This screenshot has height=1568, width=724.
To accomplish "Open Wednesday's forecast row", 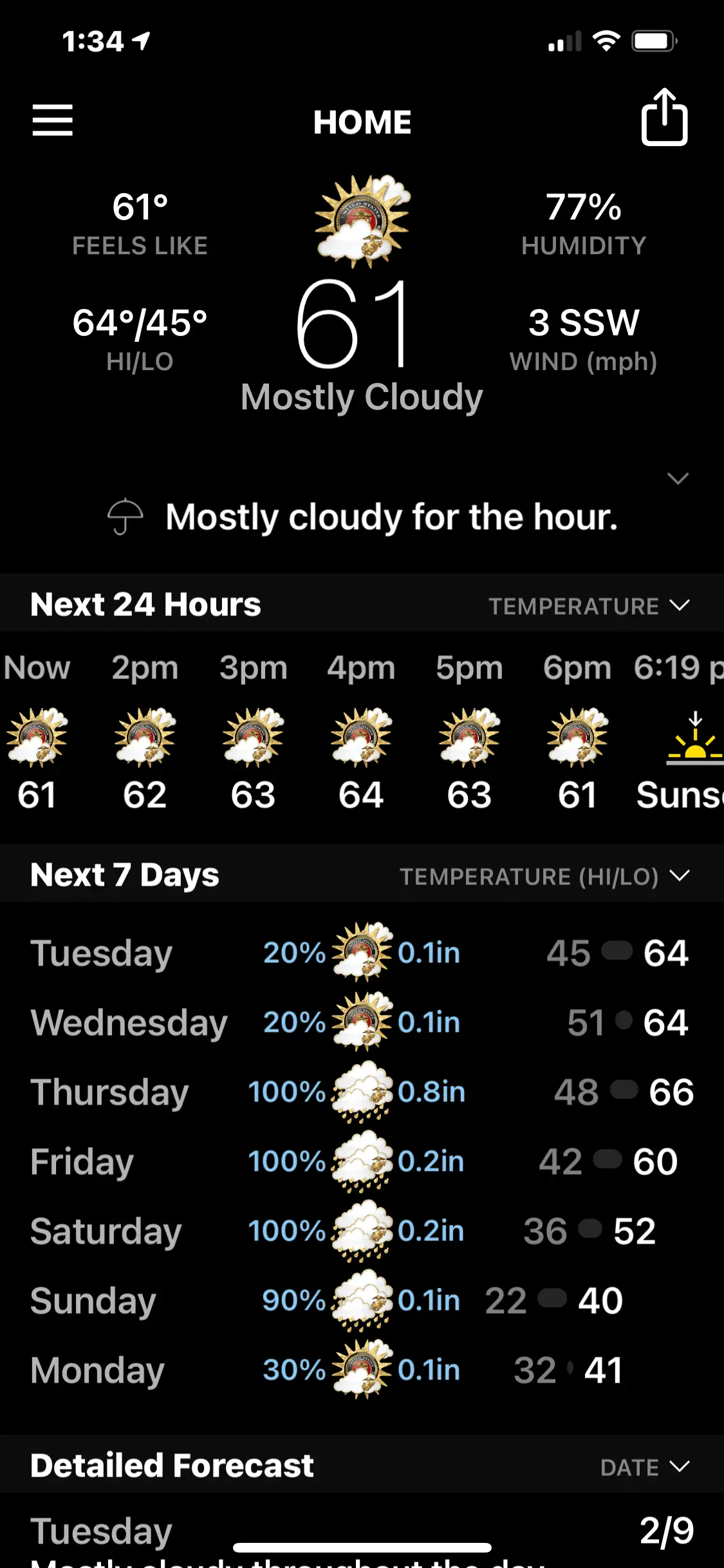I will [x=360, y=1022].
